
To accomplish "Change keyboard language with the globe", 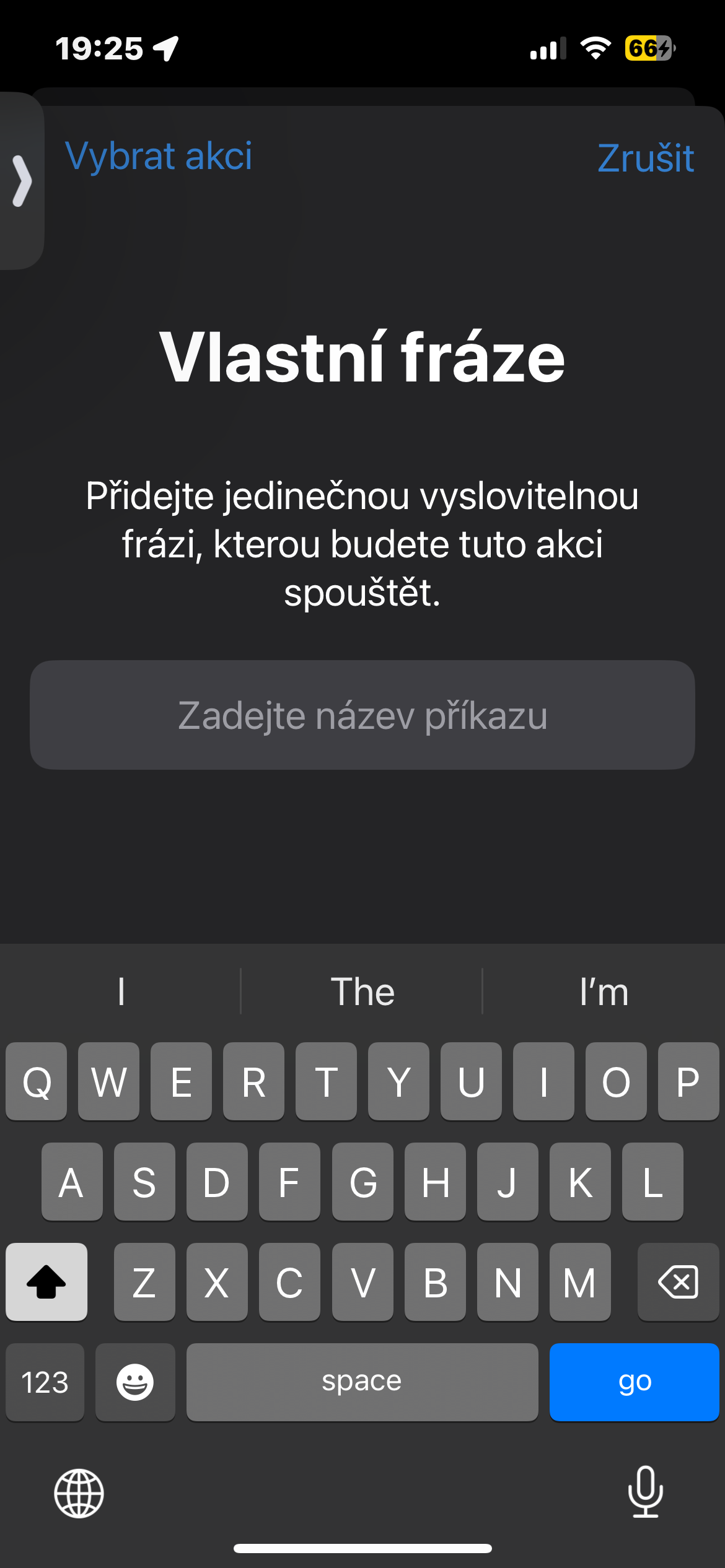I will (x=79, y=1493).
